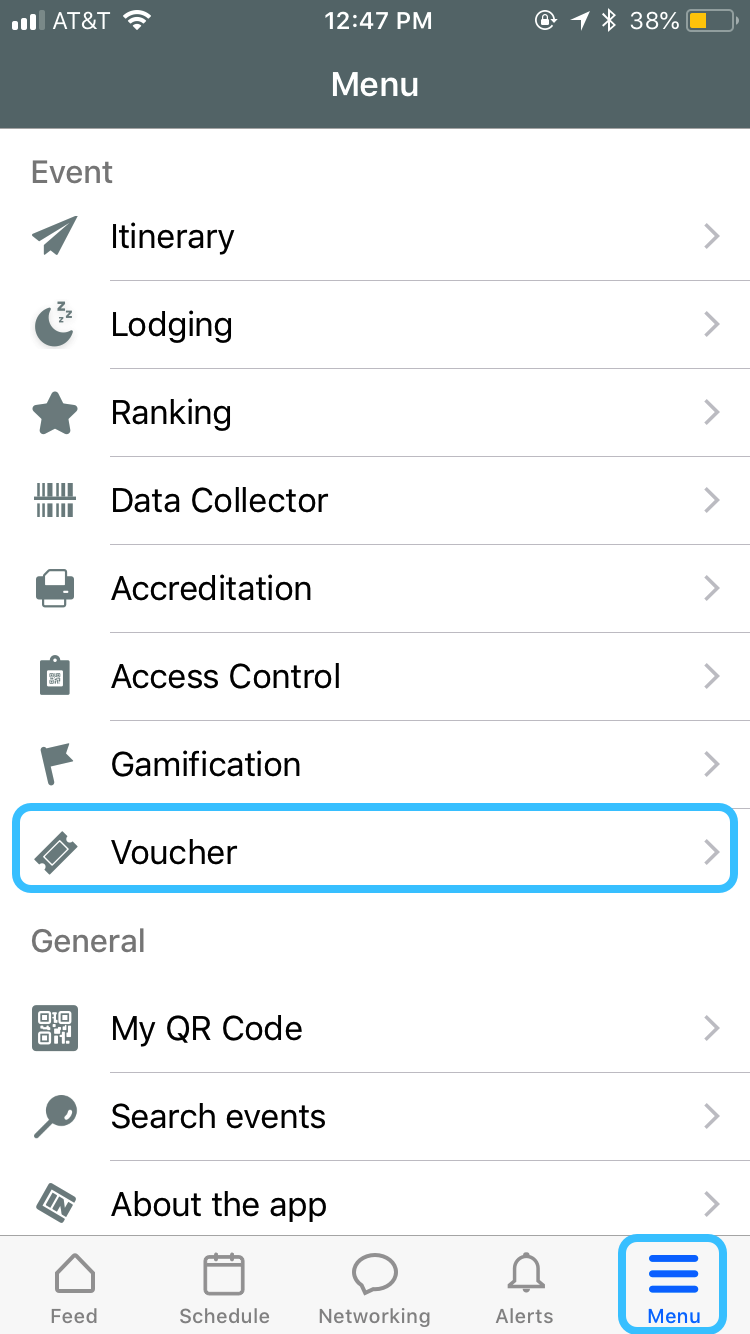Open the Alerts tab

(x=524, y=1286)
